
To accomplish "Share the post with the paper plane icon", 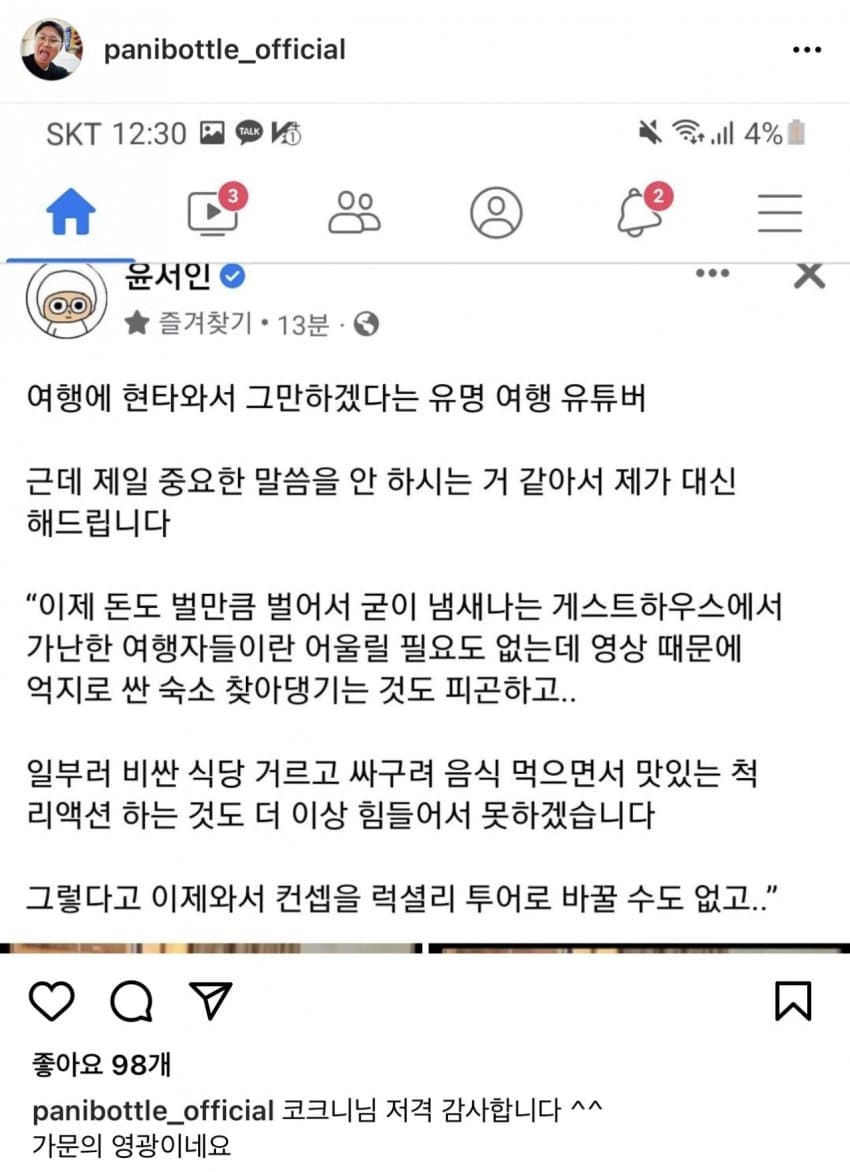I will 210,1000.
